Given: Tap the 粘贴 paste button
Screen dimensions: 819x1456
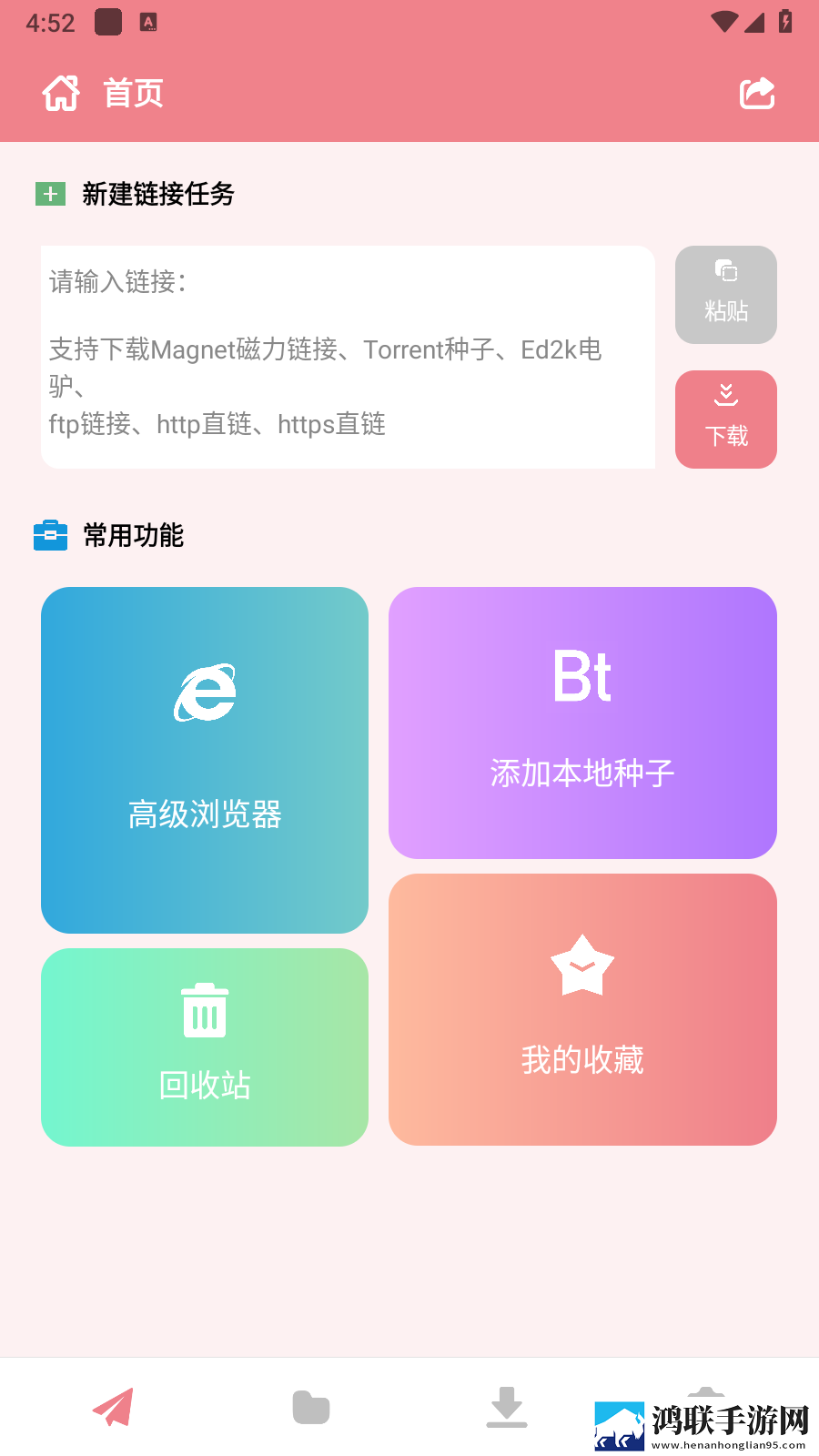Looking at the screenshot, I should 726,295.
